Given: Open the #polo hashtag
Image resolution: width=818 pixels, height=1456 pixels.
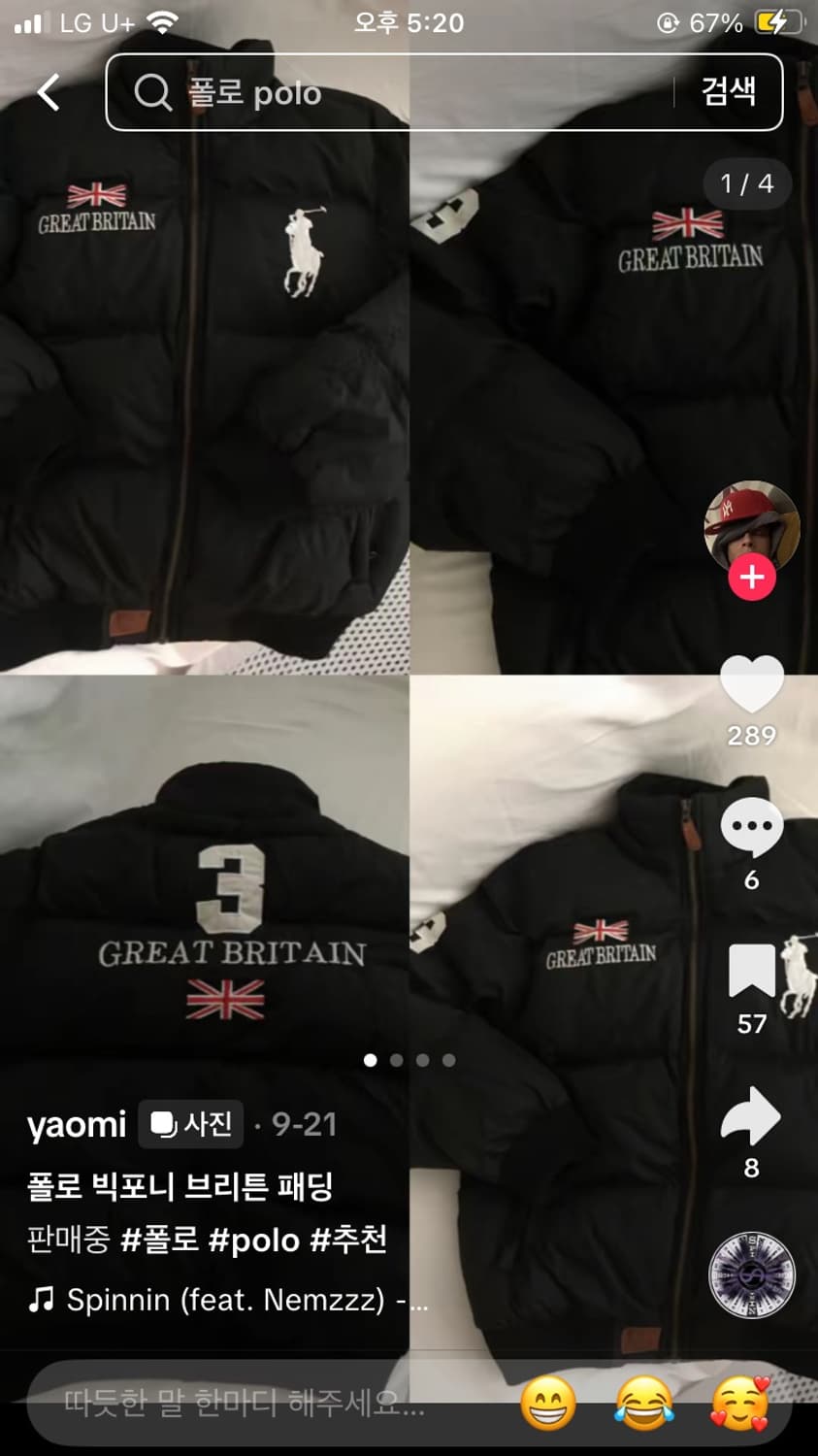Looking at the screenshot, I should 253,1240.
